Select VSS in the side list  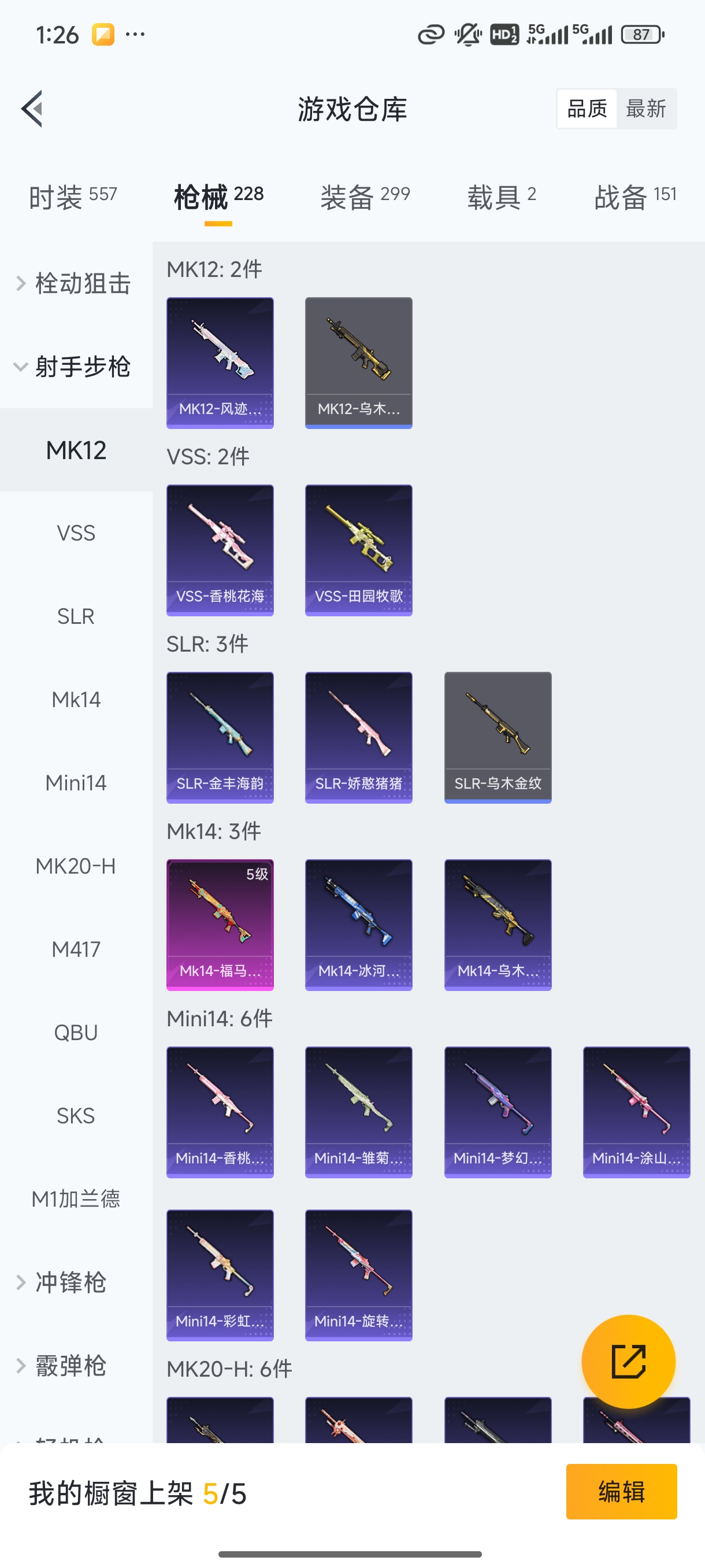[76, 533]
